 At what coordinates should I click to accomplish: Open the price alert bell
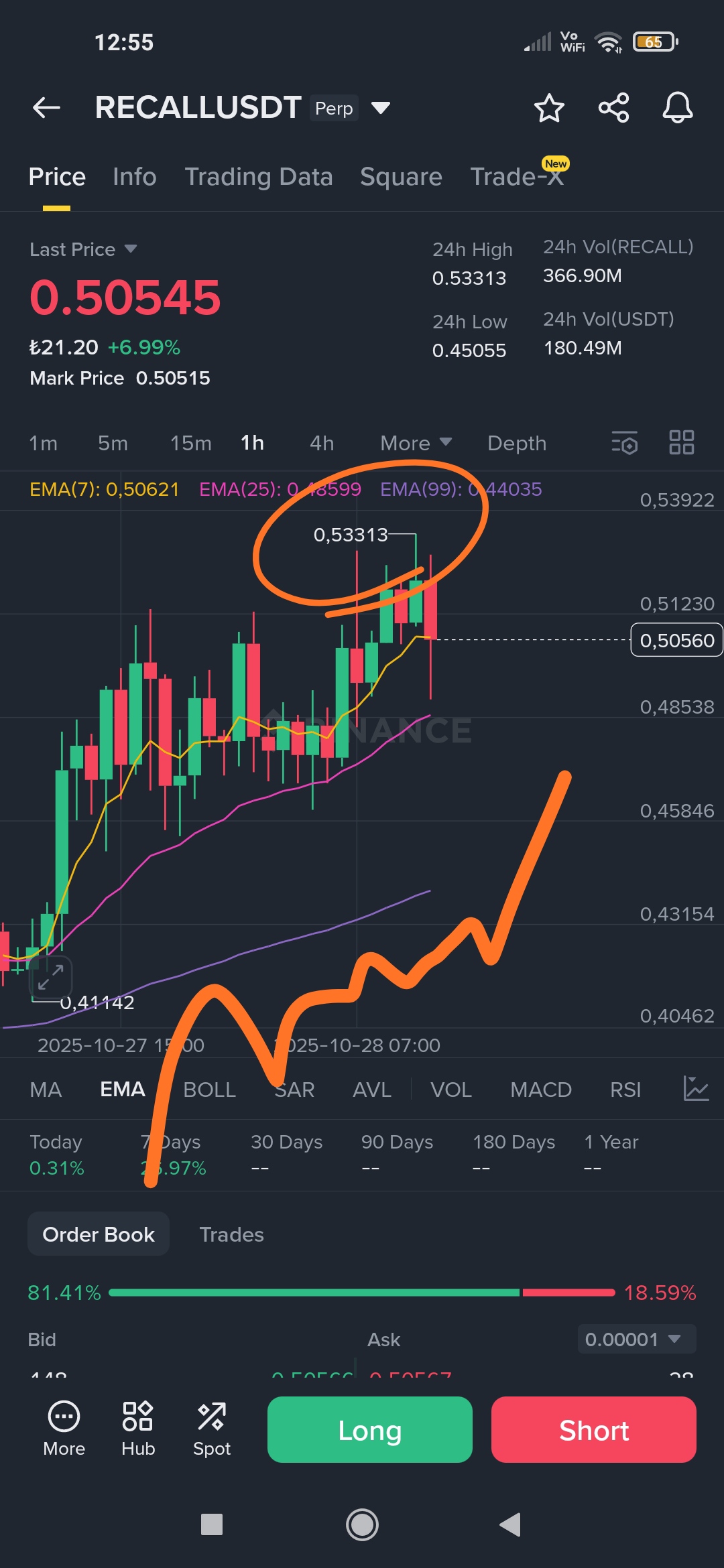(677, 107)
